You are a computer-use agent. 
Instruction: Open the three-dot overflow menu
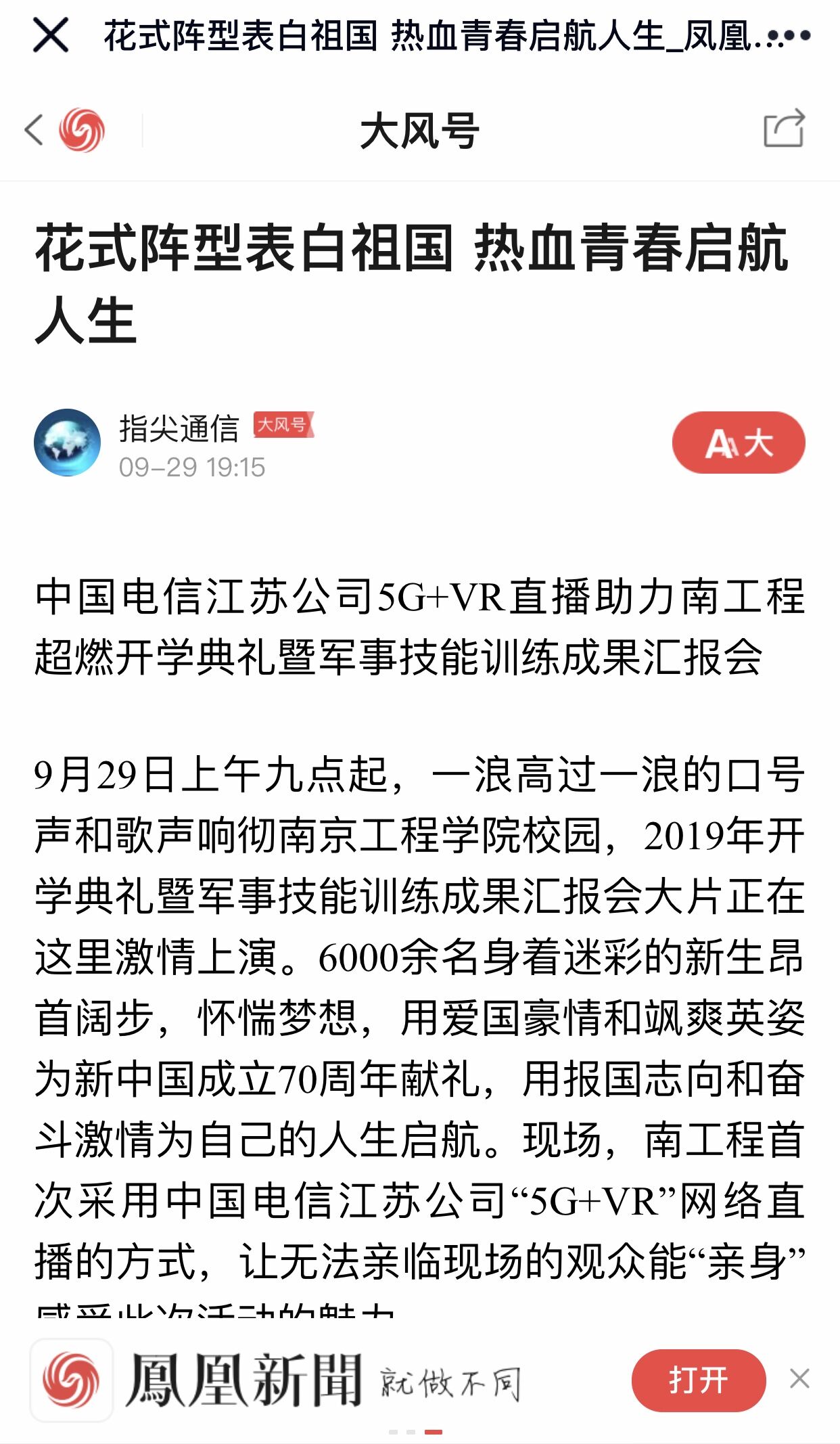790,36
